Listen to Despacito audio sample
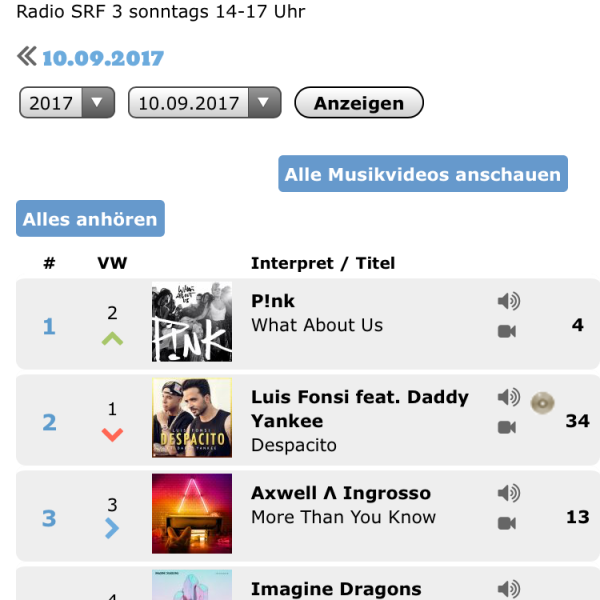The height and width of the screenshot is (600, 600). coord(508,397)
